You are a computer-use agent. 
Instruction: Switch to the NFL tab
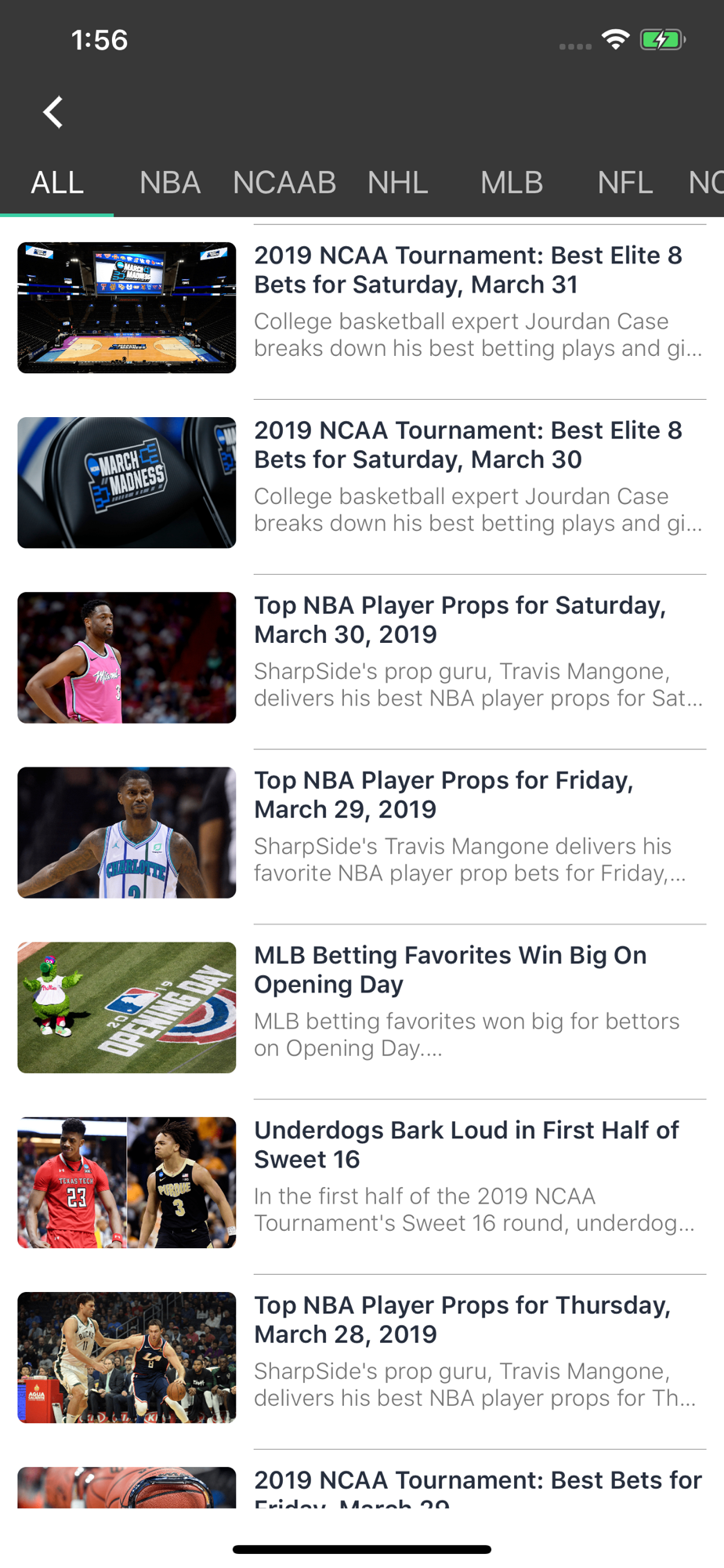pyautogui.click(x=624, y=183)
